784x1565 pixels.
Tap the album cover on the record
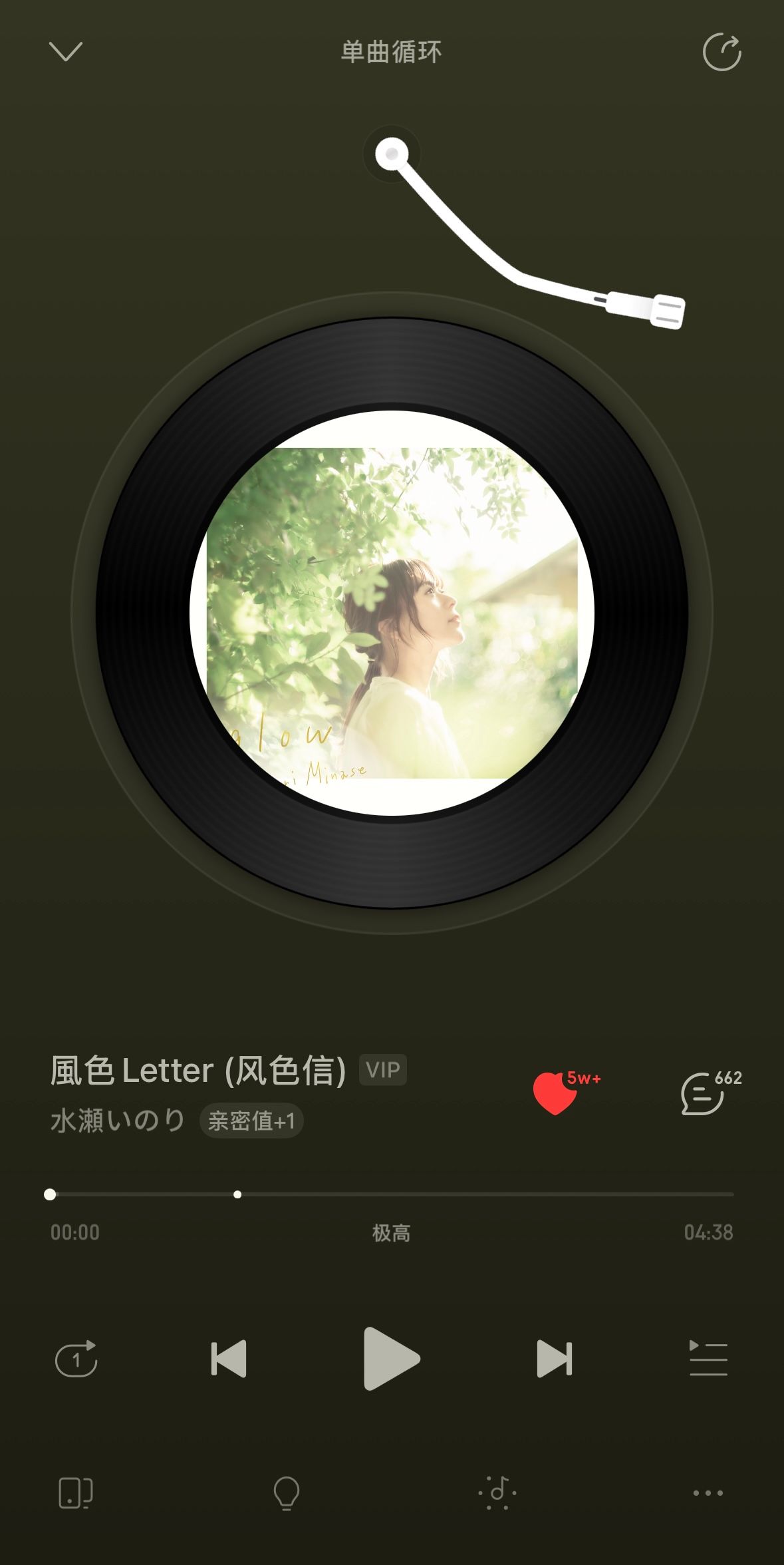392,613
